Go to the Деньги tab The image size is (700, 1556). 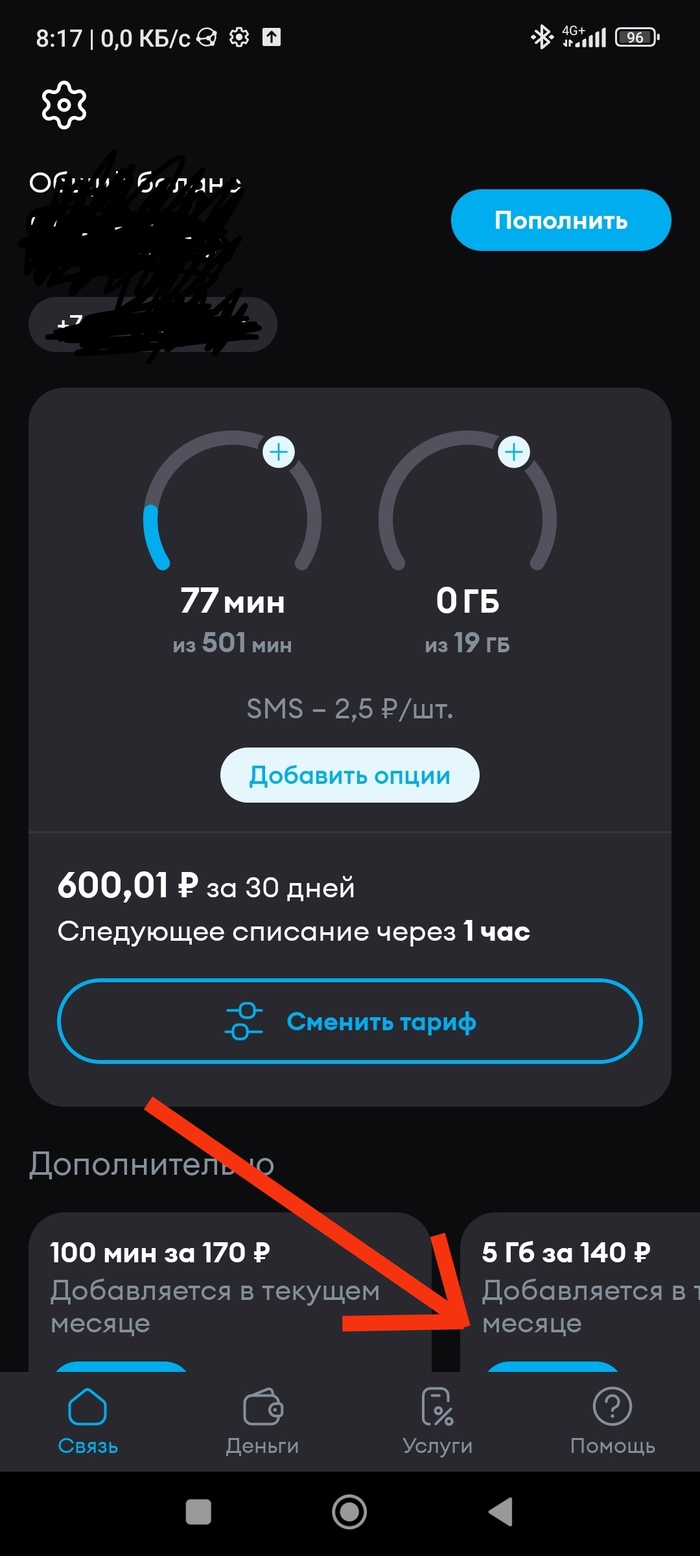tap(262, 1421)
